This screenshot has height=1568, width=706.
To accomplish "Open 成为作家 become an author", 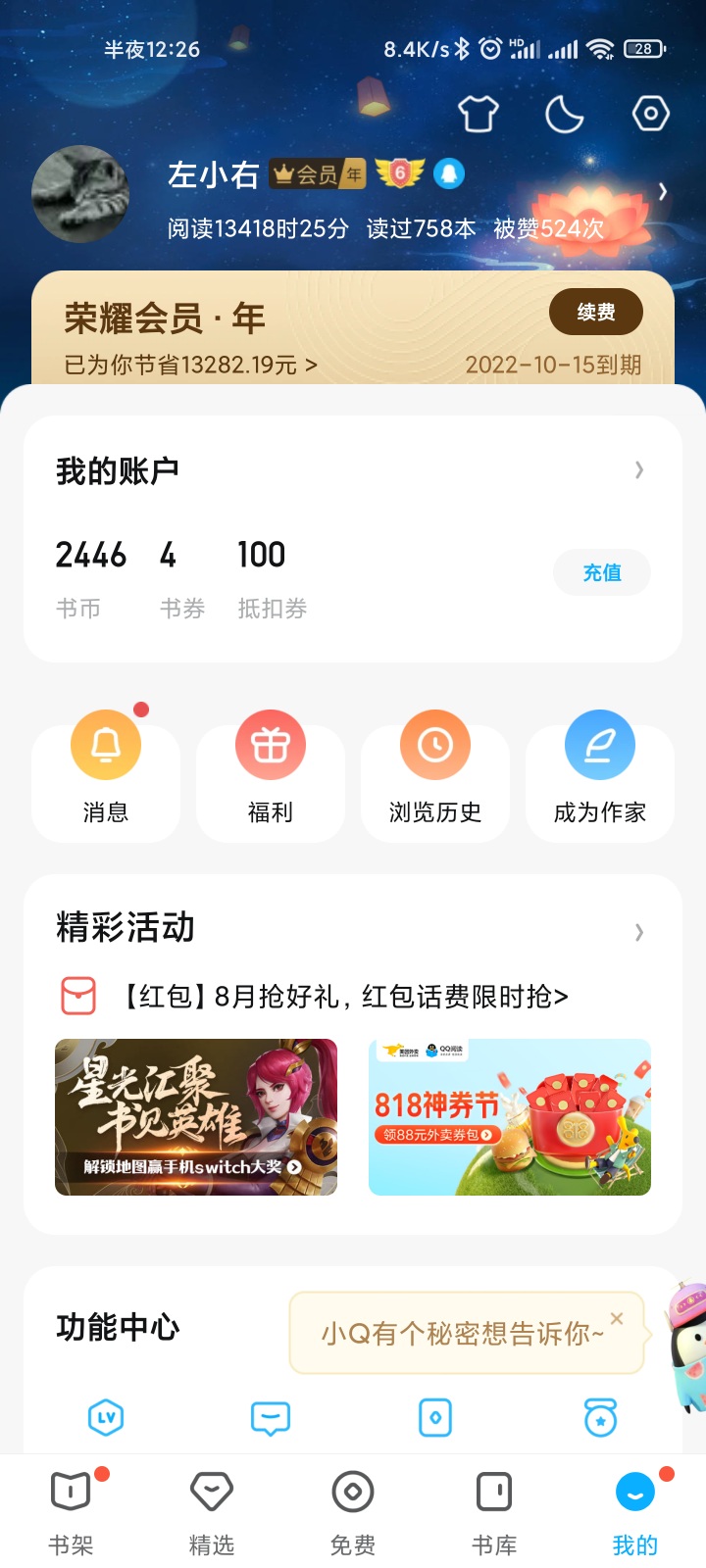I will pyautogui.click(x=600, y=774).
